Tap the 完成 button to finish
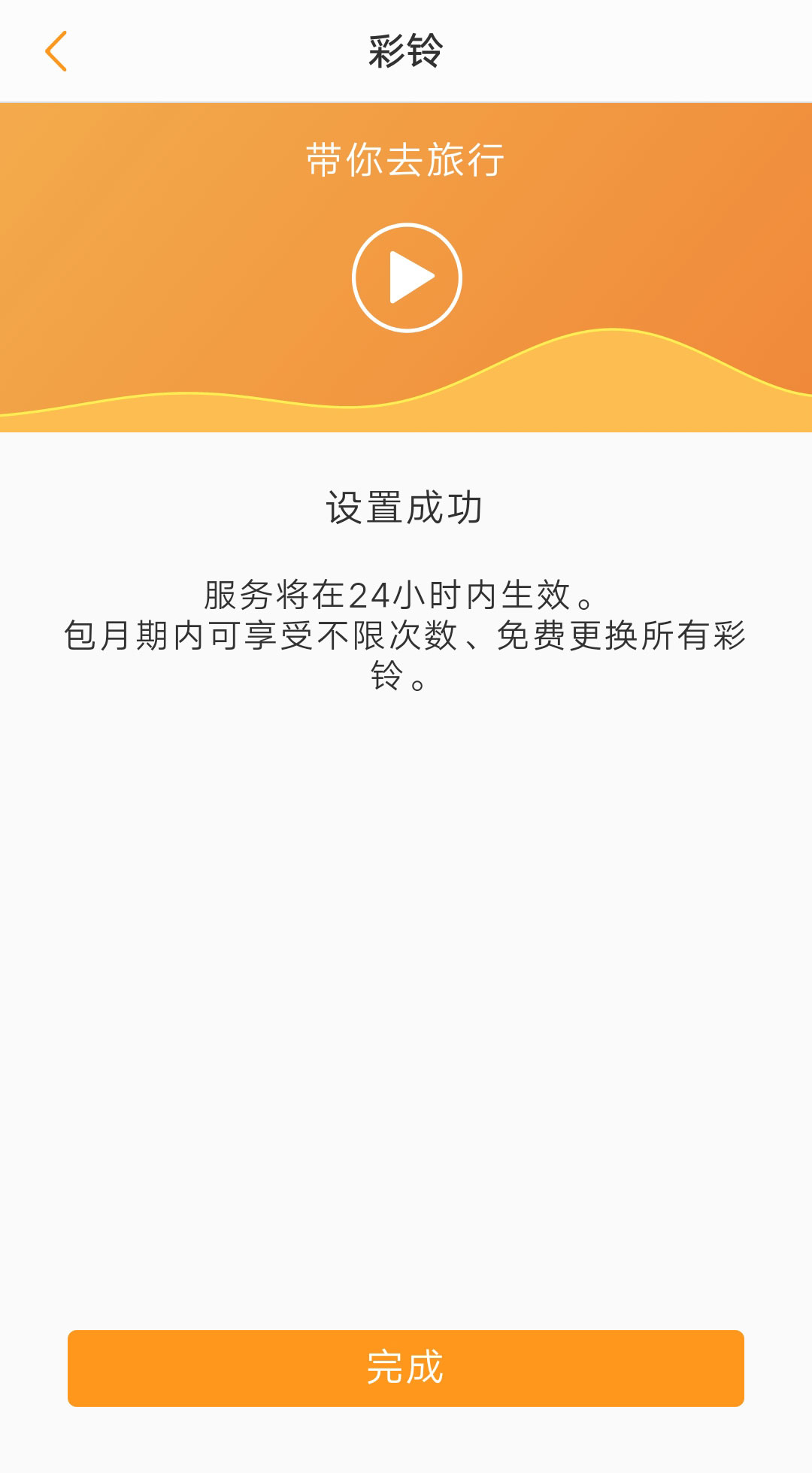This screenshot has width=812, height=1473. click(406, 1368)
